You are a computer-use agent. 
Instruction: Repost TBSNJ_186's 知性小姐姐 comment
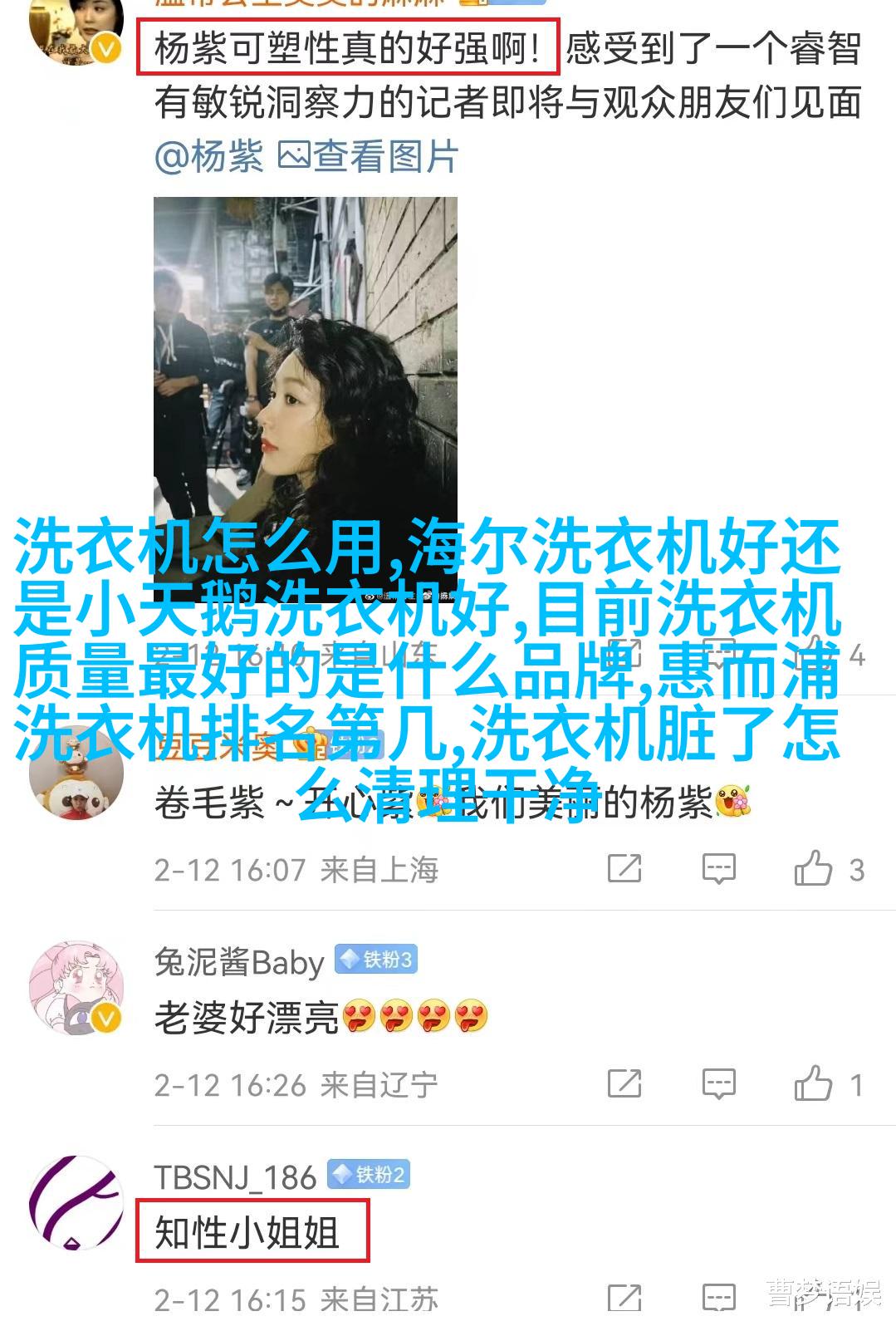624,1299
